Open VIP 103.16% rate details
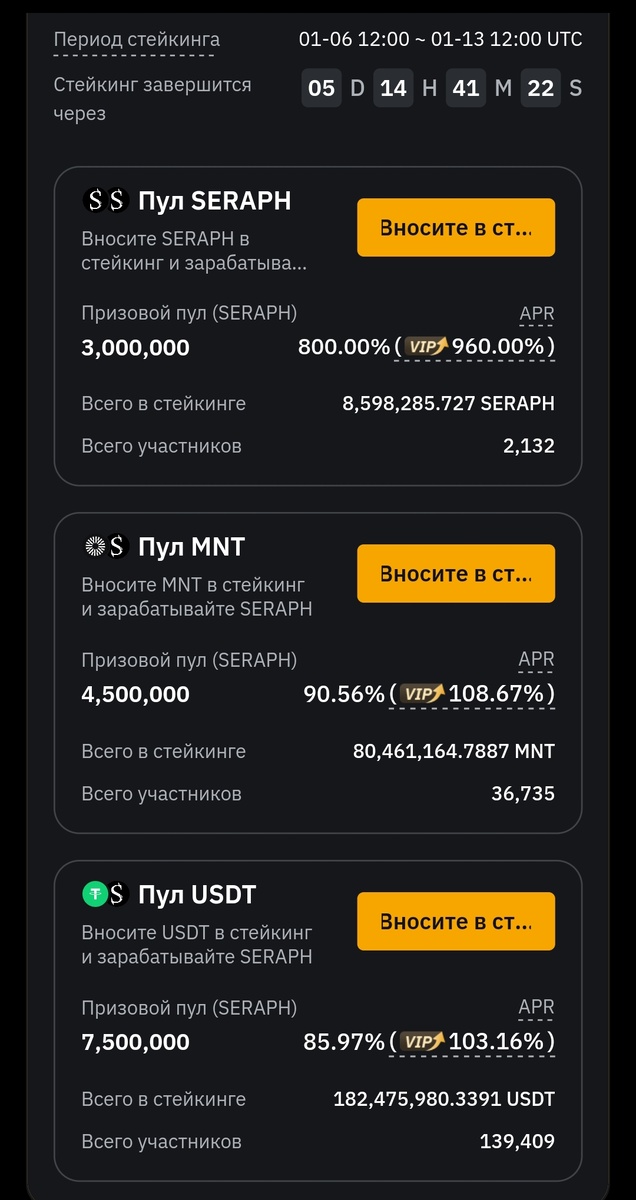 (476, 1042)
